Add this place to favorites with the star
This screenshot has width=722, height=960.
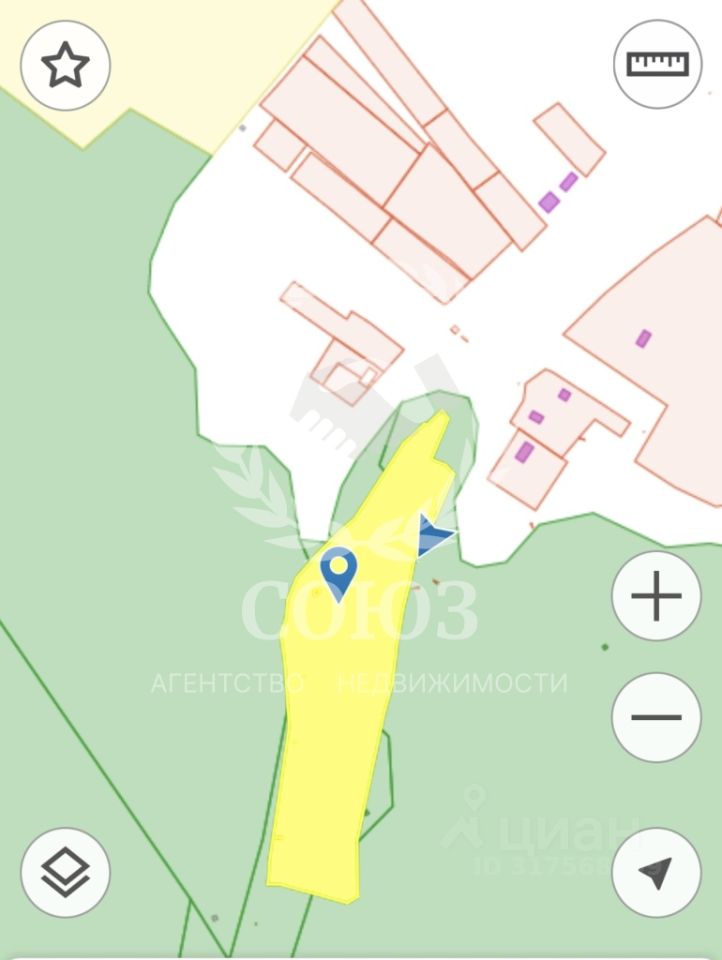click(65, 65)
